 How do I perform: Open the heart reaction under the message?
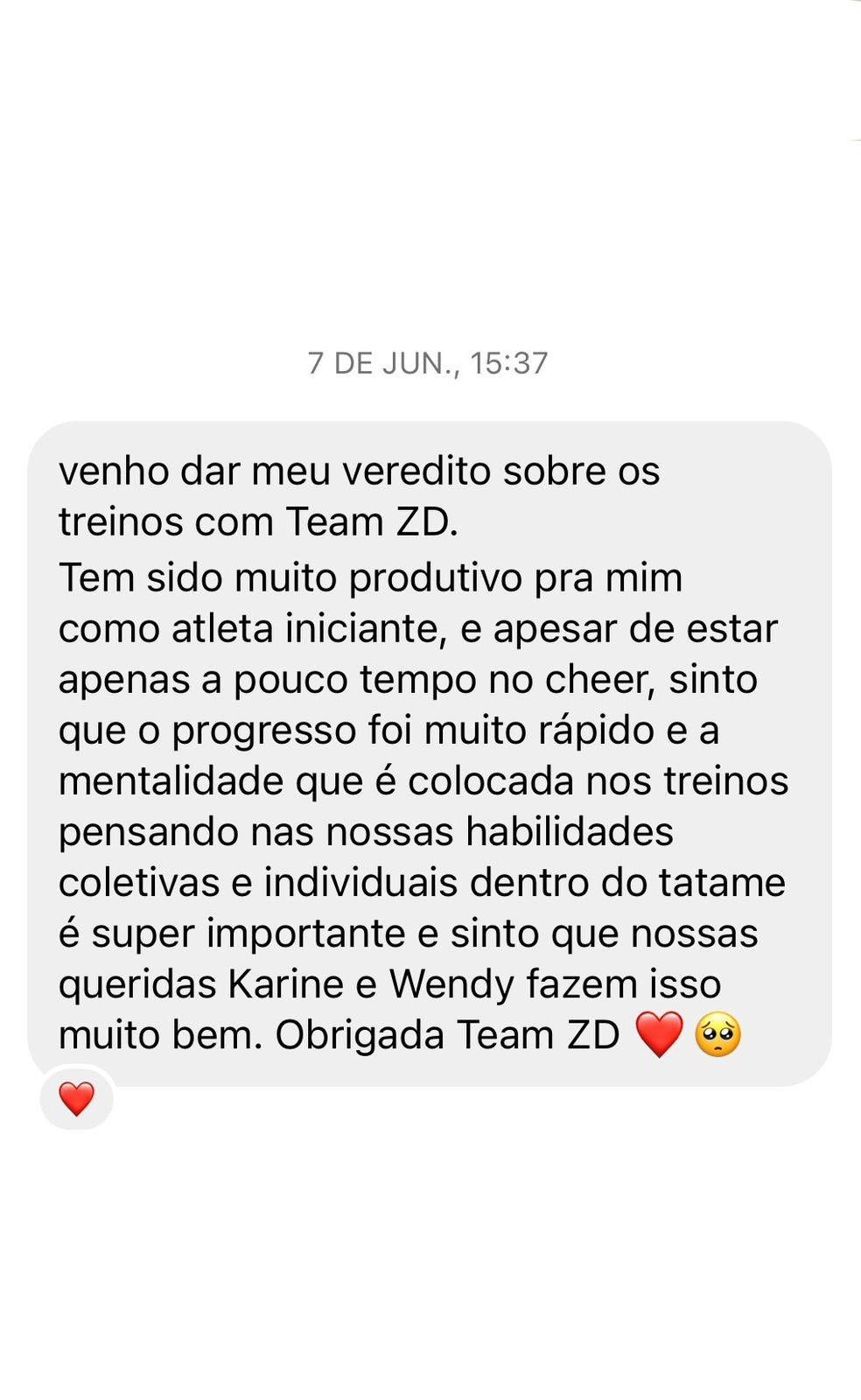click(x=76, y=1098)
